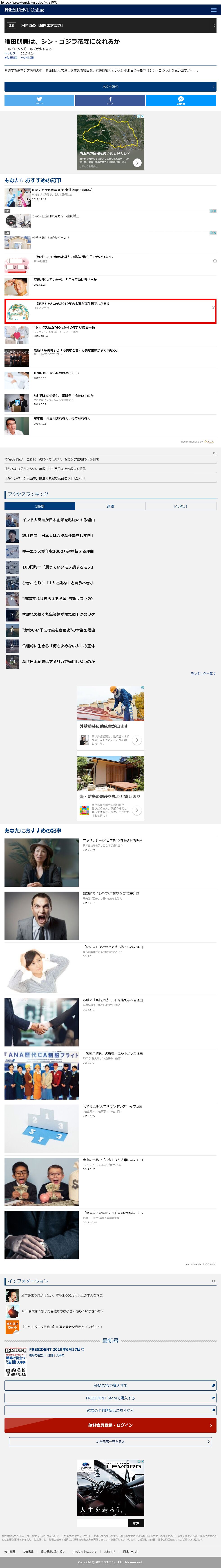The image size is (221, 1568).
Task: View the full list via ランキング一覧
Action: pyautogui.click(x=202, y=673)
